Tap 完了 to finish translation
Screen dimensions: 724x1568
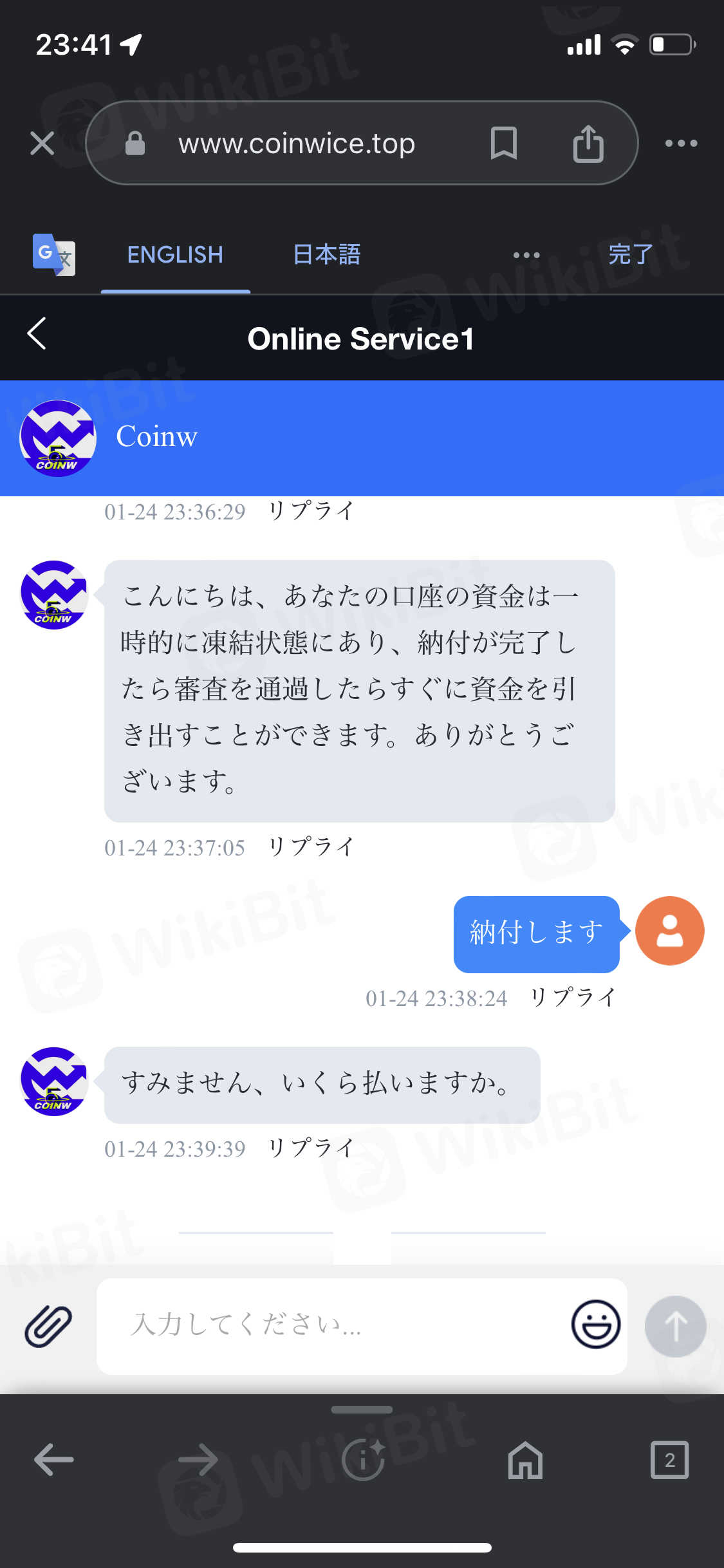(x=630, y=255)
